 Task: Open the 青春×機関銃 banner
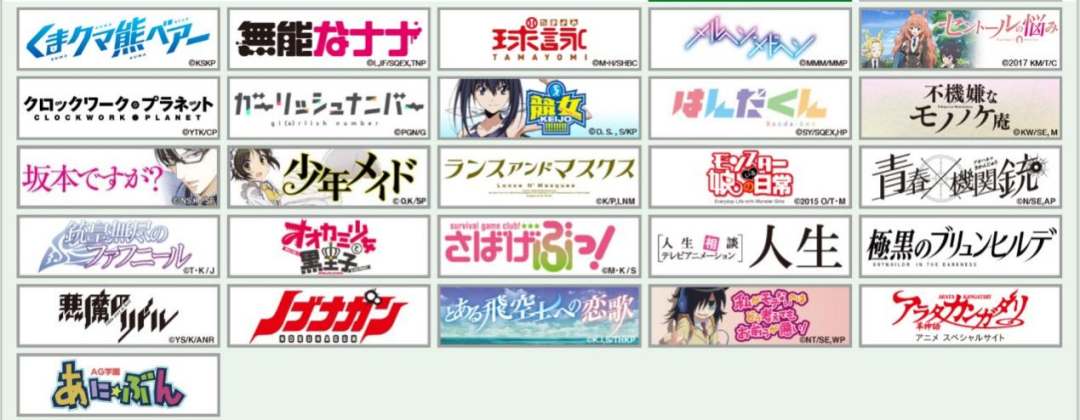click(x=960, y=177)
